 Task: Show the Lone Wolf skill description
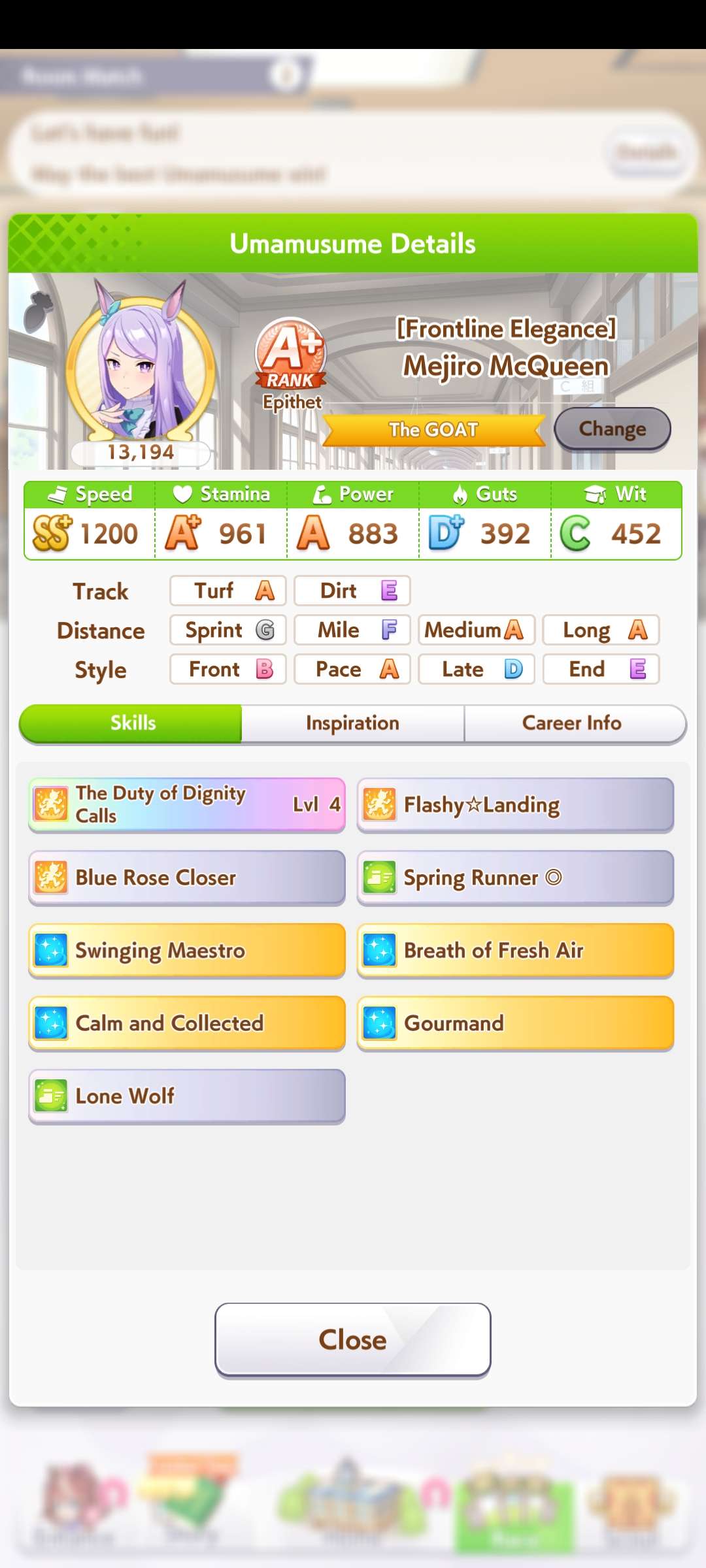tap(187, 1096)
